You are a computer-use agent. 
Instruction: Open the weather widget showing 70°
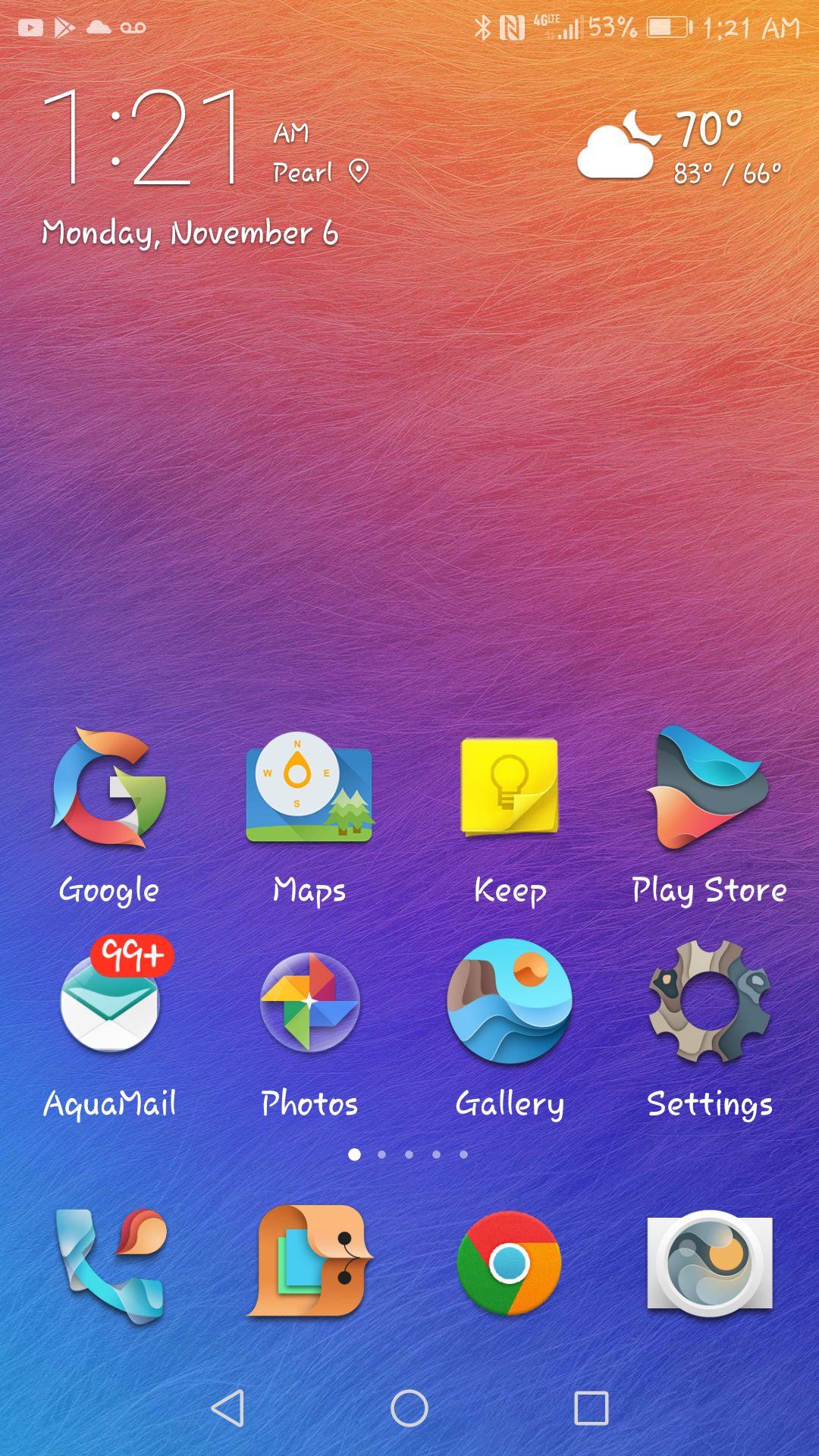pyautogui.click(x=679, y=147)
